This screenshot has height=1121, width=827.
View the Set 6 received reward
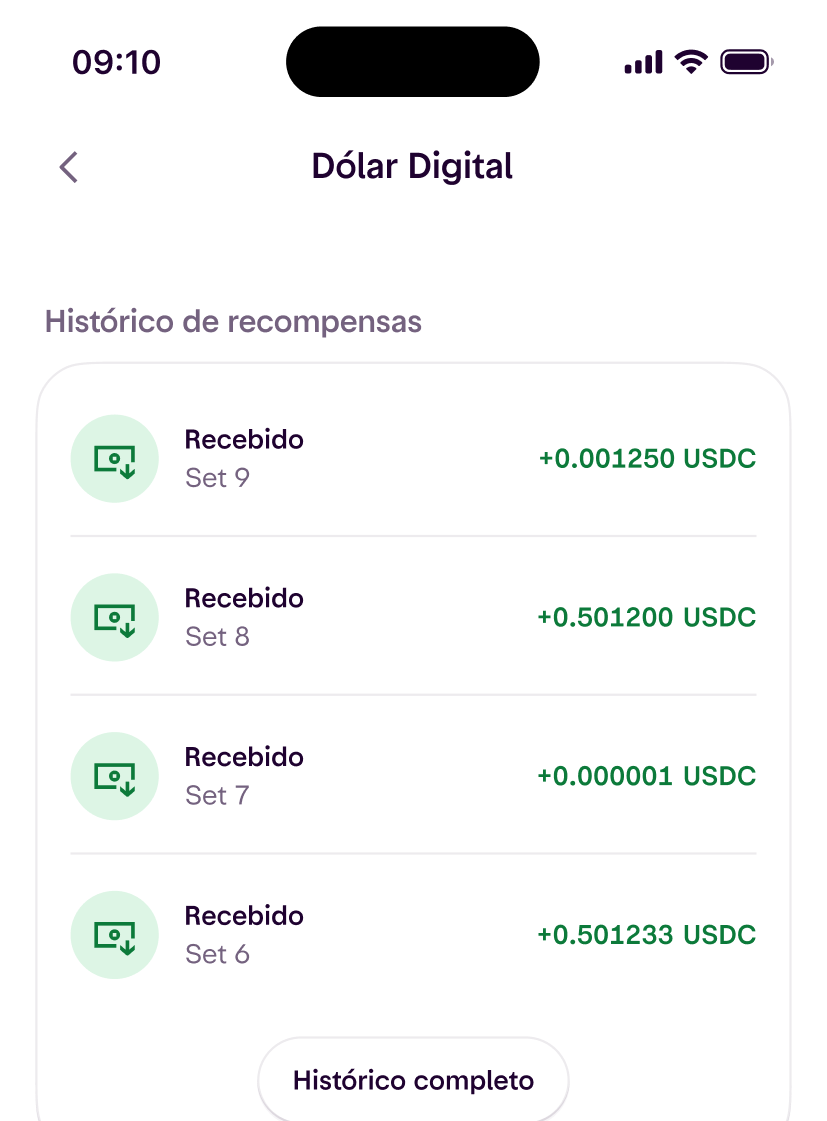[413, 934]
